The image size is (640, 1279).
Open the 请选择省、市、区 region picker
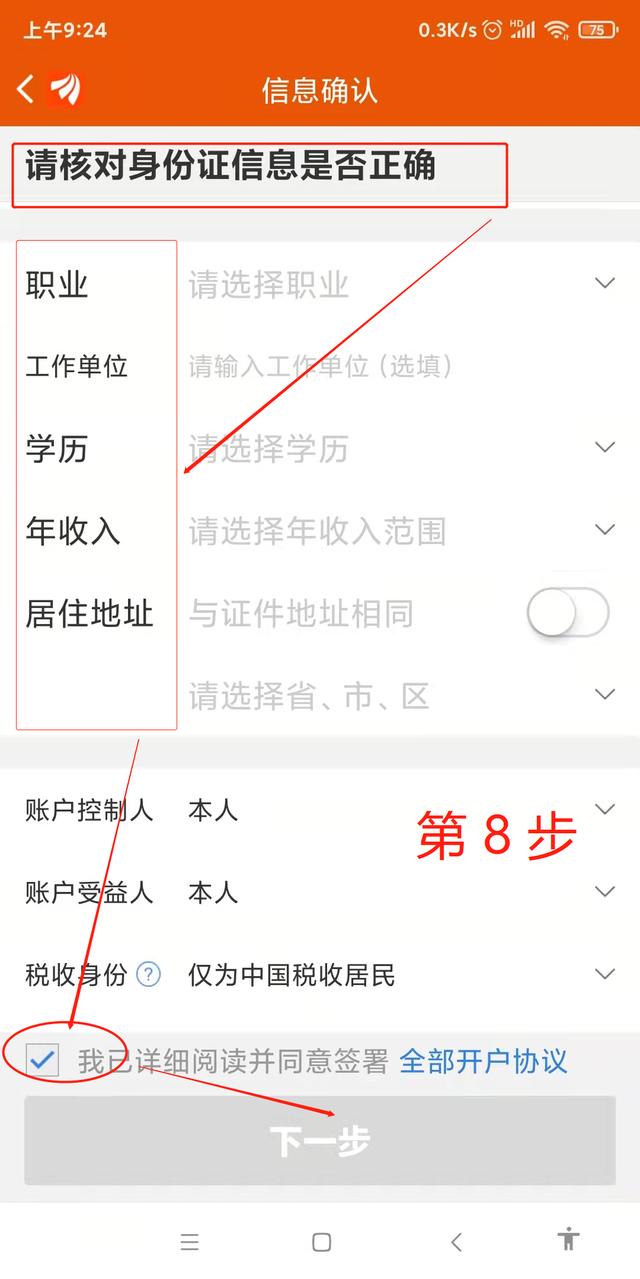tap(400, 696)
